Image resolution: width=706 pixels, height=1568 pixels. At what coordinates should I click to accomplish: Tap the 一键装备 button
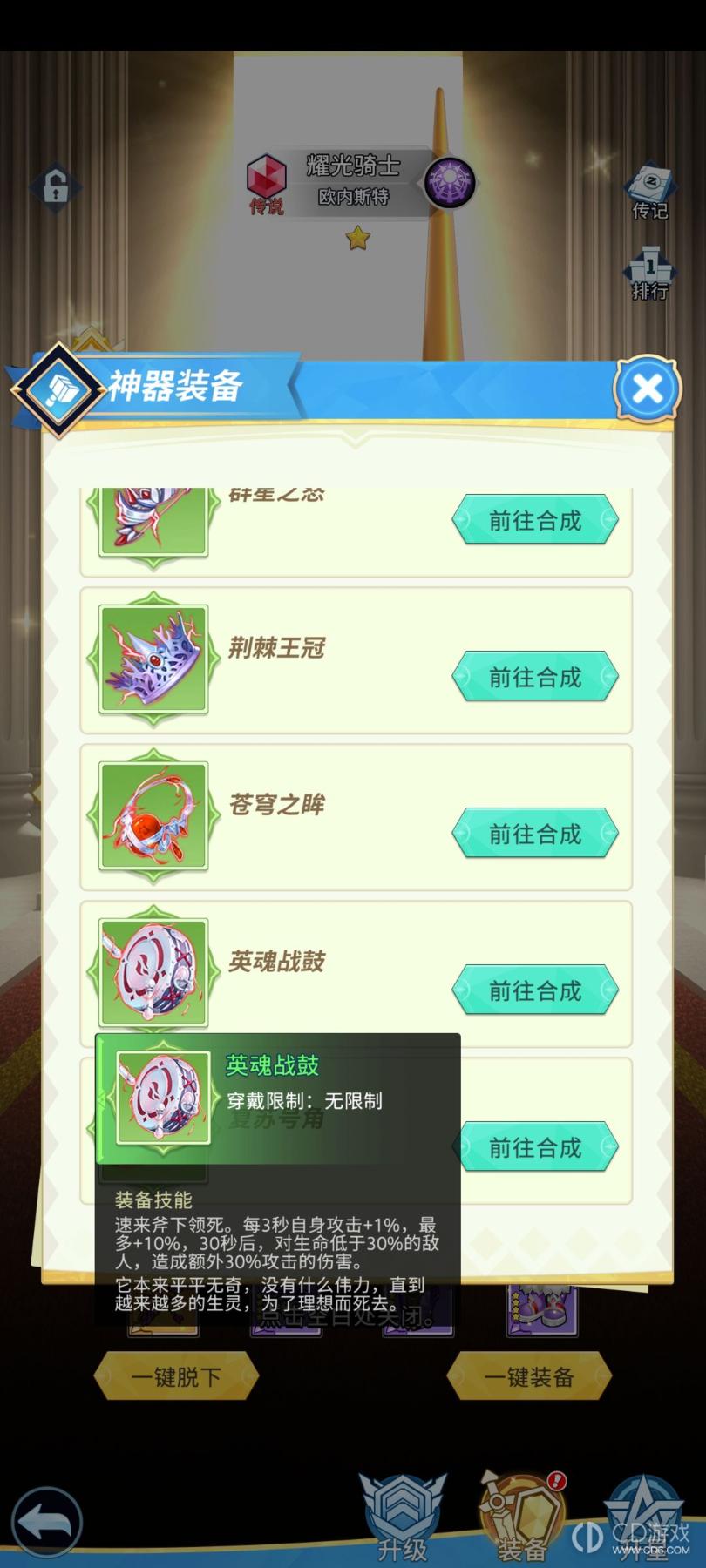[x=528, y=1376]
